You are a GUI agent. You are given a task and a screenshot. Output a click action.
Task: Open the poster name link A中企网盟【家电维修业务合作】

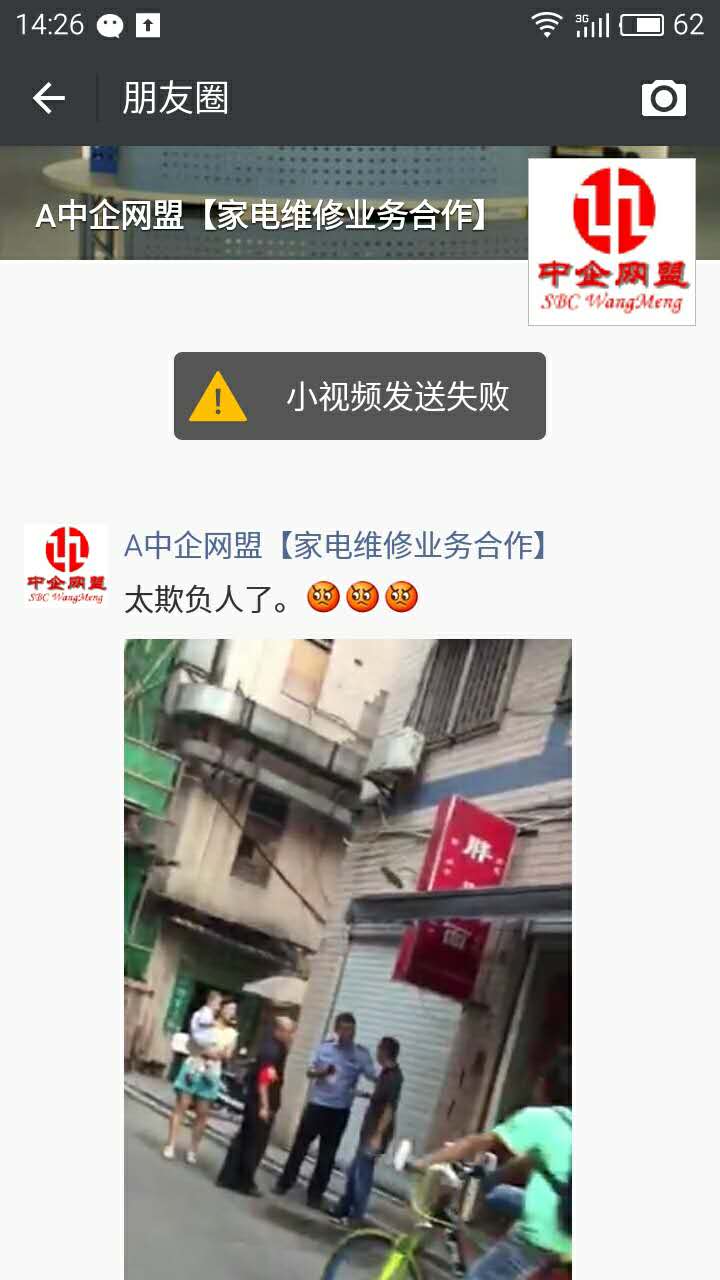pyautogui.click(x=338, y=546)
